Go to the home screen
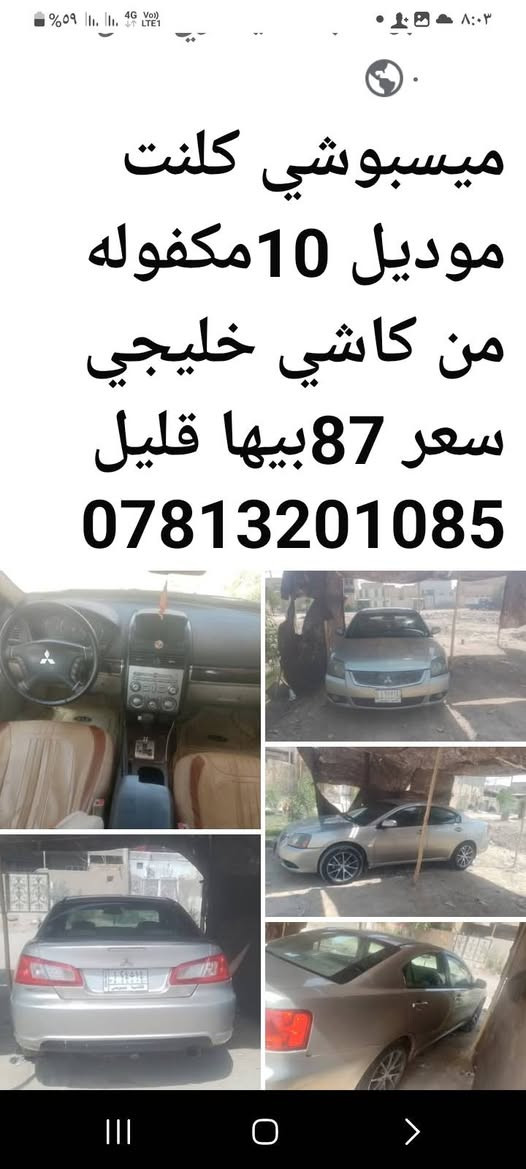The image size is (526, 1169). (264, 1131)
